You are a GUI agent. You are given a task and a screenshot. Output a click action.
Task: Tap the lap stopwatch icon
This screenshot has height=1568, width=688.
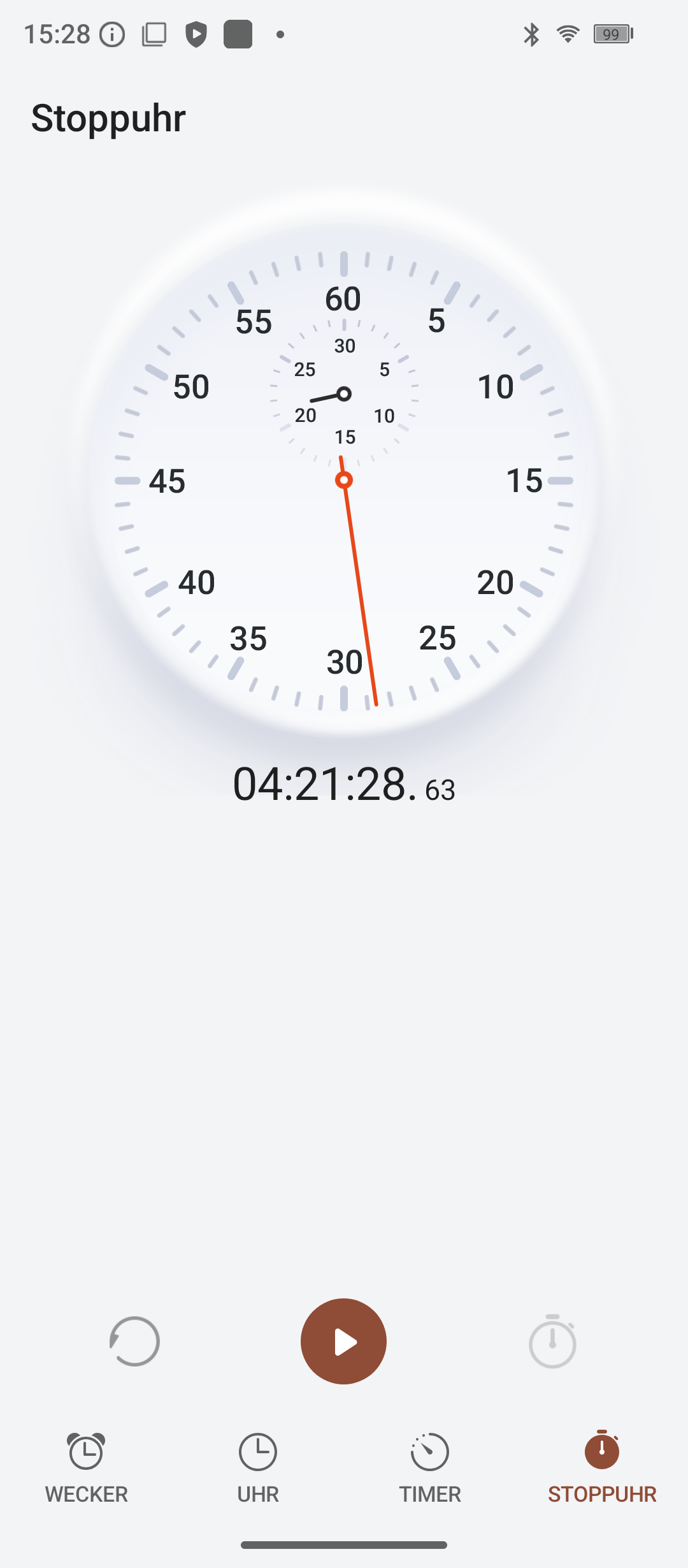(552, 1341)
